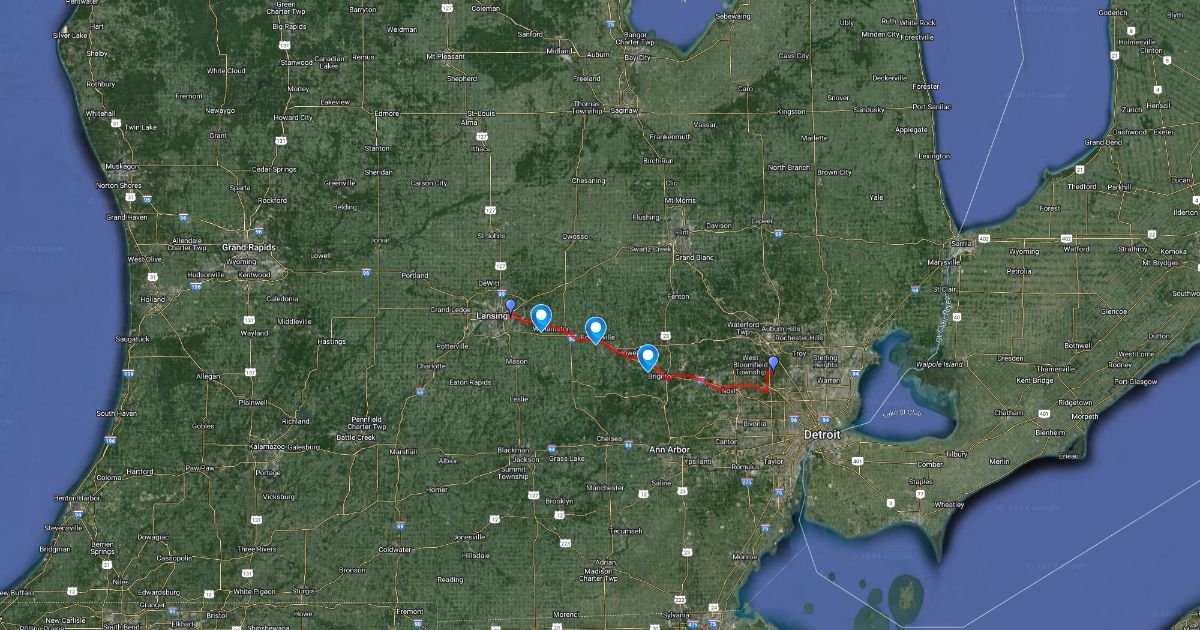1200x630 pixels.
Task: Open the waypoint pin near Brighton
Action: click(648, 356)
